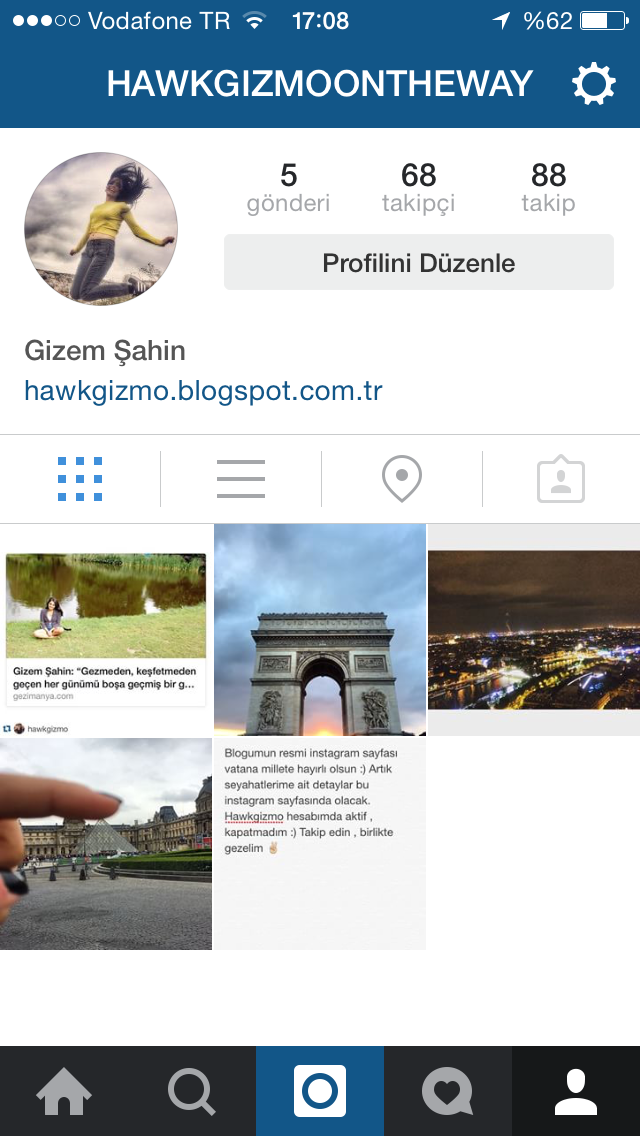Open the text post about Blogumun resmi instagram
This screenshot has height=1136, width=640.
tap(320, 844)
